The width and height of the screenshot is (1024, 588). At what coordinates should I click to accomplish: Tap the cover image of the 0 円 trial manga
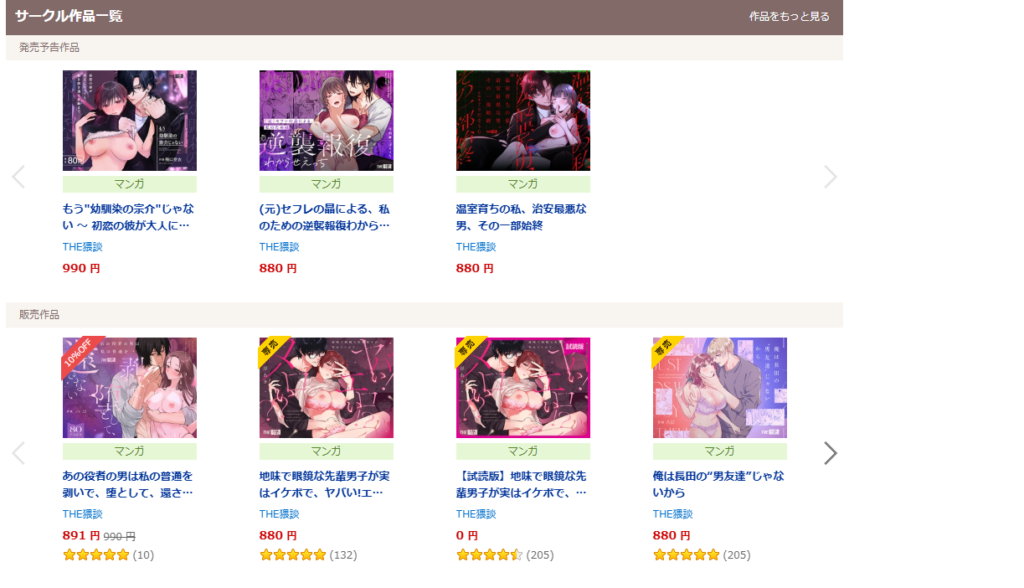tap(523, 387)
